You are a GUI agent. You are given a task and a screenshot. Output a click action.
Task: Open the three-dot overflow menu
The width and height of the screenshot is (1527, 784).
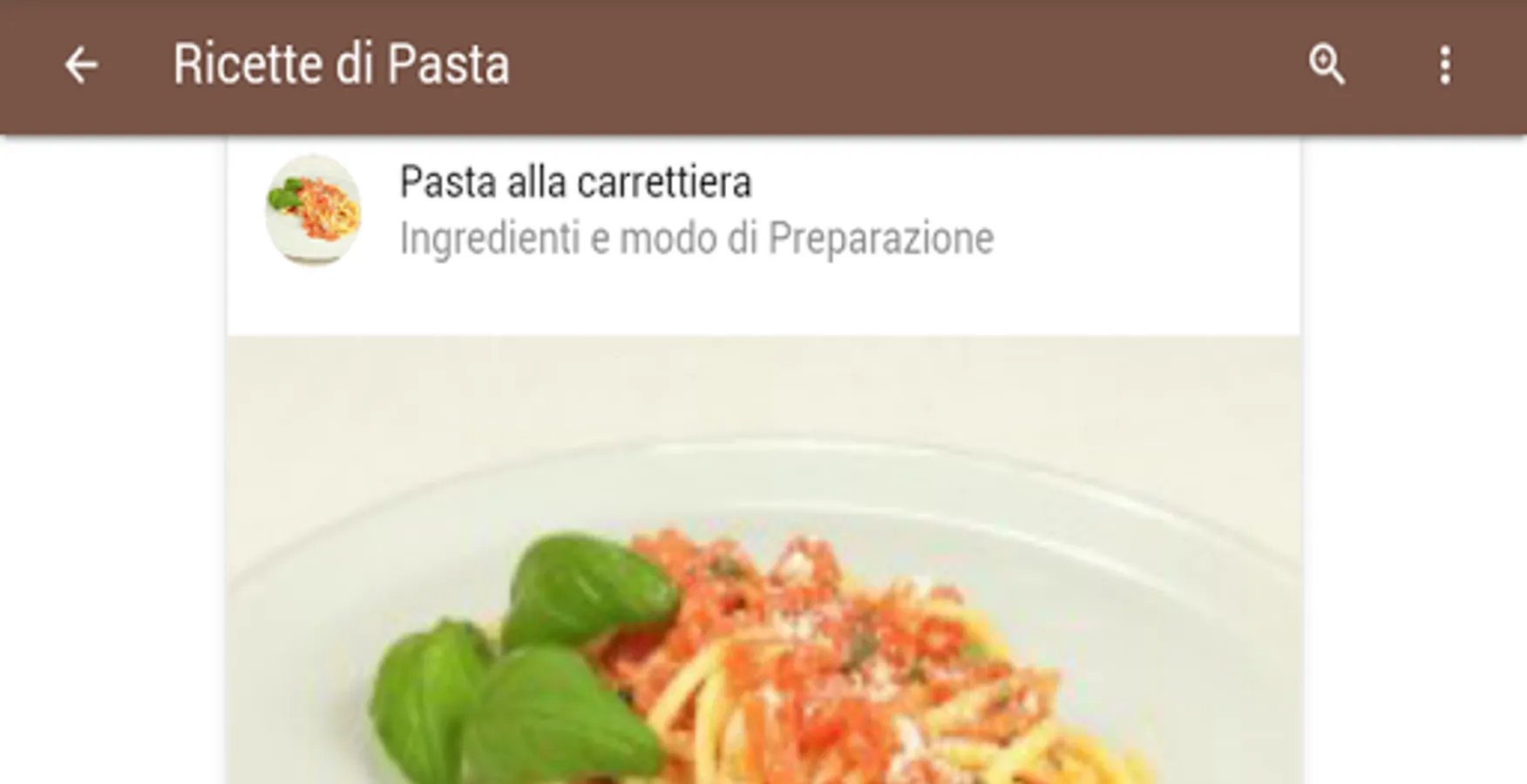1445,65
